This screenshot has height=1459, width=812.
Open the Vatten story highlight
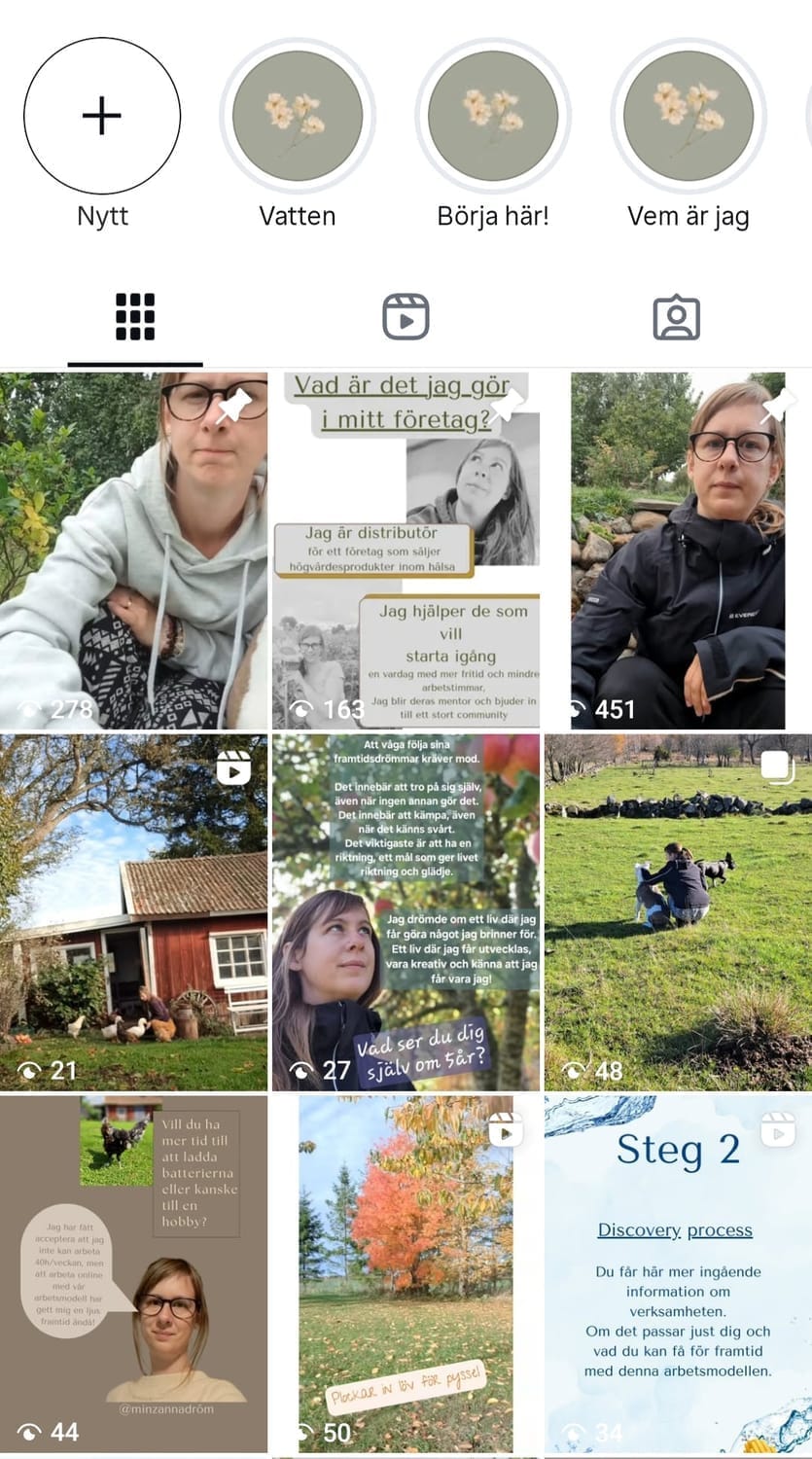tap(298, 116)
